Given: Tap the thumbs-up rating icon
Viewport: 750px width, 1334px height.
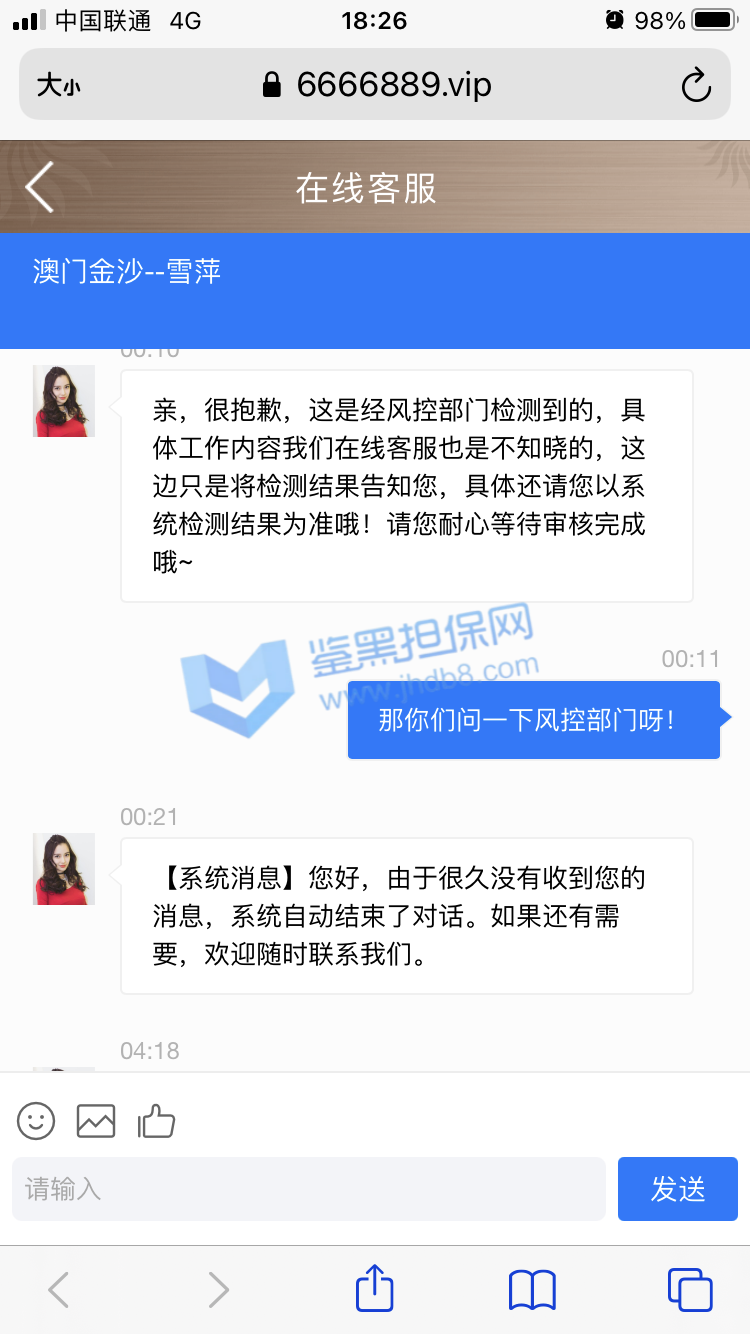Looking at the screenshot, I should [x=156, y=1121].
